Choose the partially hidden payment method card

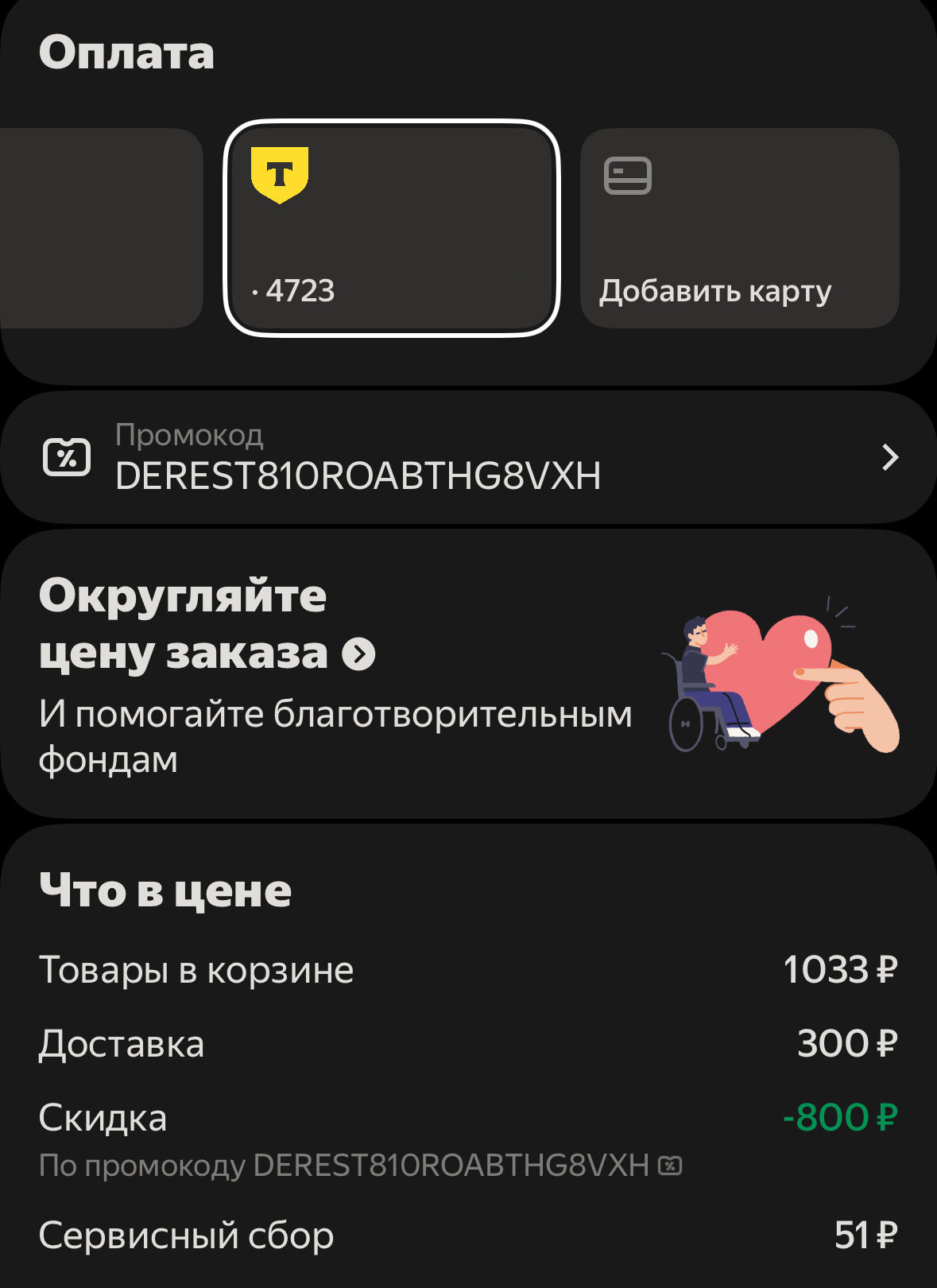point(101,228)
